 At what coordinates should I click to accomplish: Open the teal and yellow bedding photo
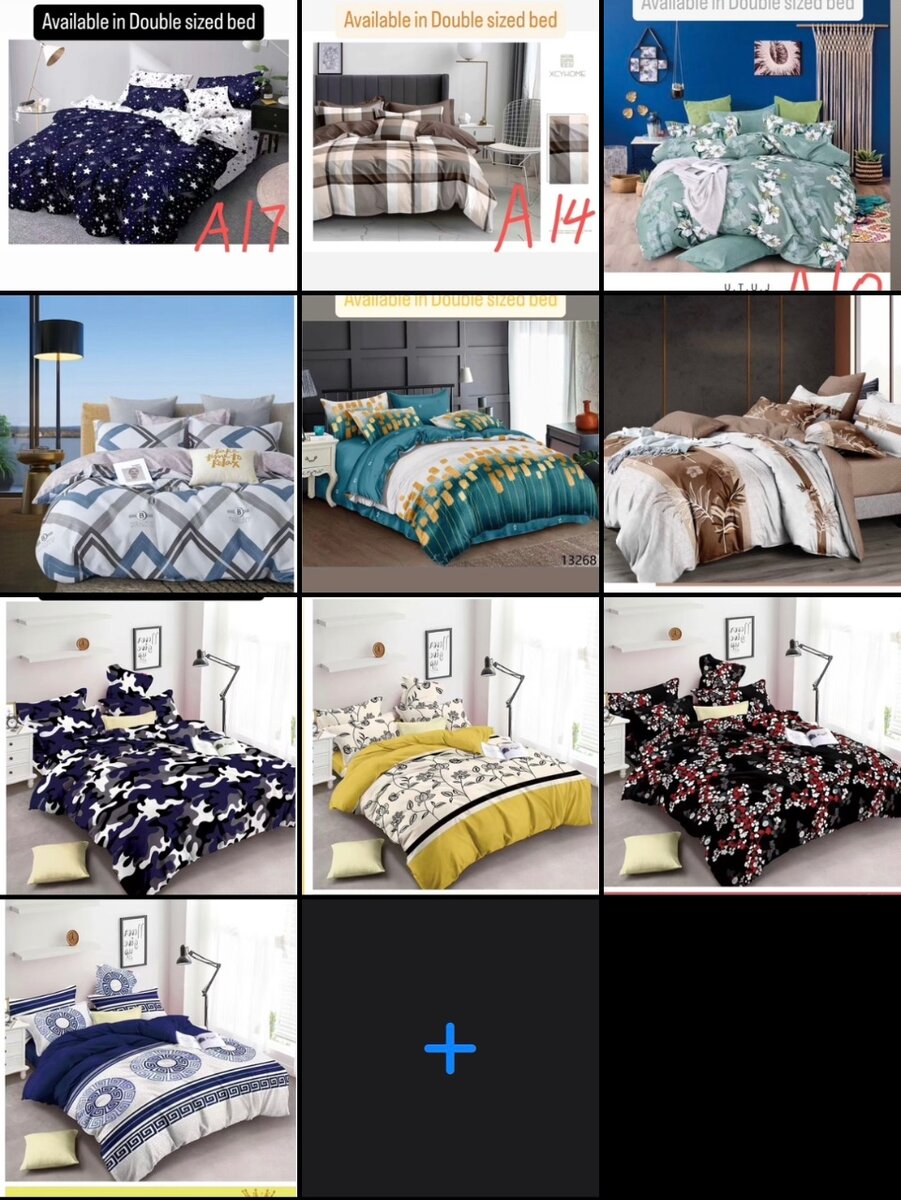click(x=450, y=443)
